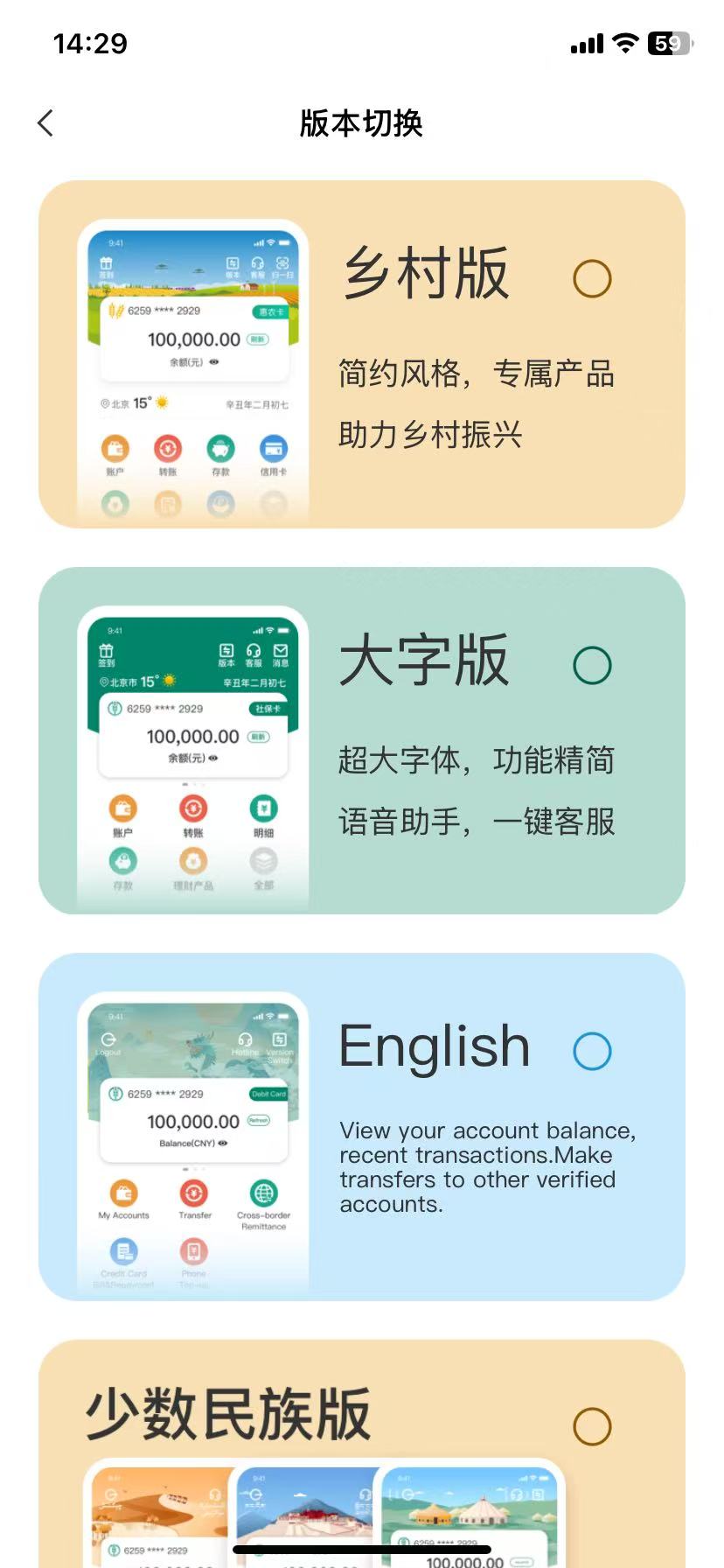Image resolution: width=724 pixels, height=1568 pixels.
Task: Select the My Accounts icon in English preview
Action: tap(123, 1194)
